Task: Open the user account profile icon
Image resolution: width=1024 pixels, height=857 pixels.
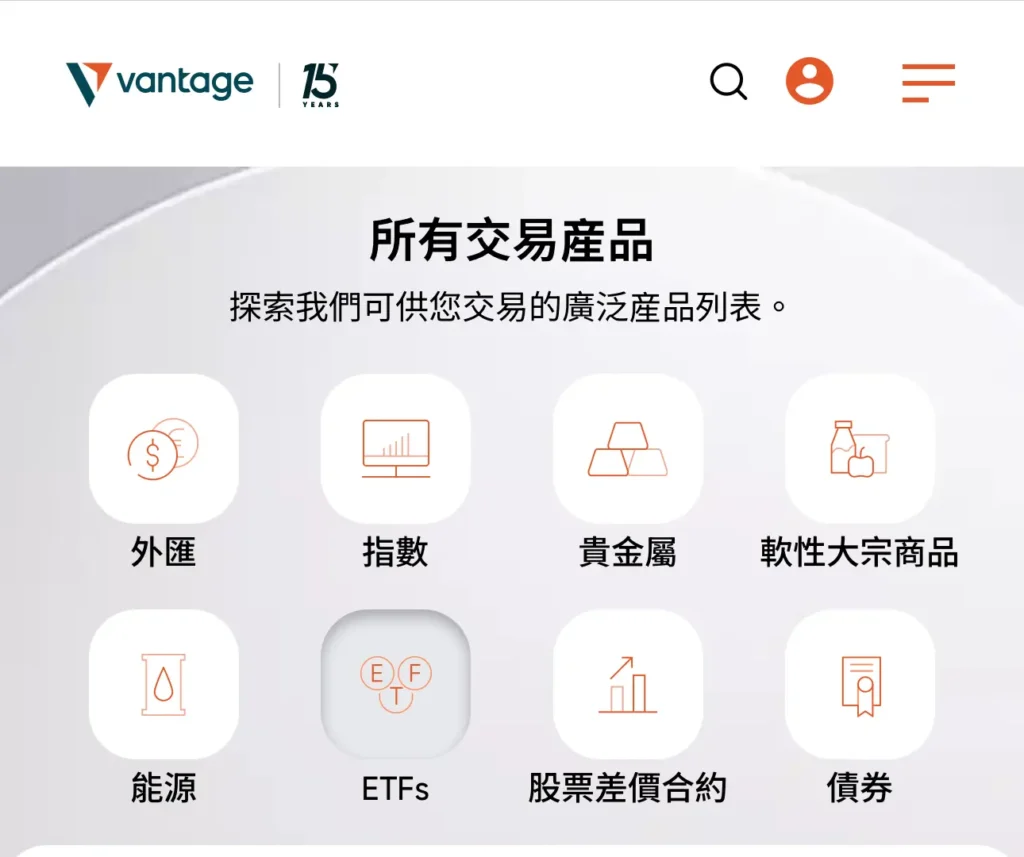Action: click(x=809, y=81)
